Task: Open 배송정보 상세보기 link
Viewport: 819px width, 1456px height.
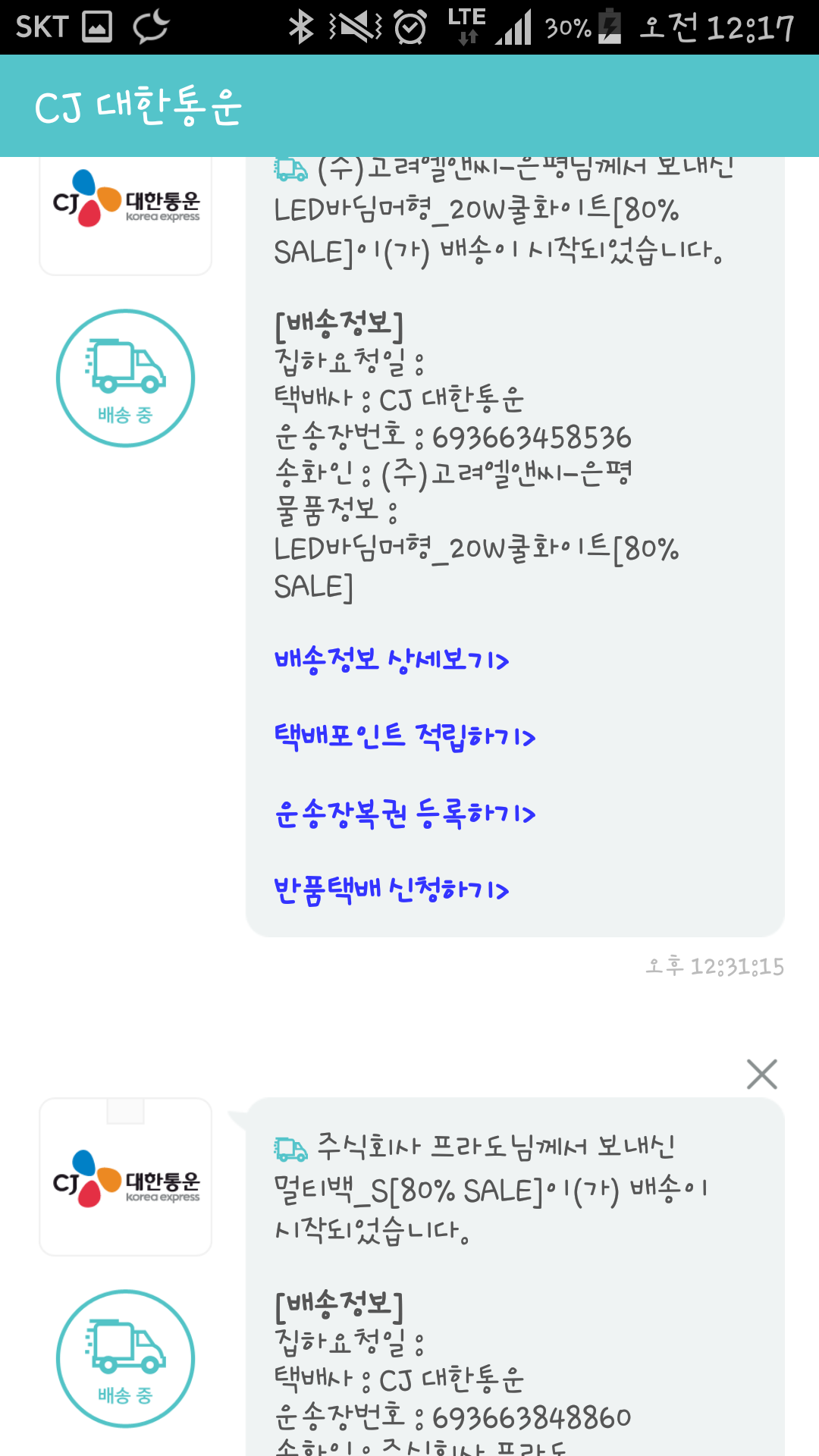Action: (391, 660)
